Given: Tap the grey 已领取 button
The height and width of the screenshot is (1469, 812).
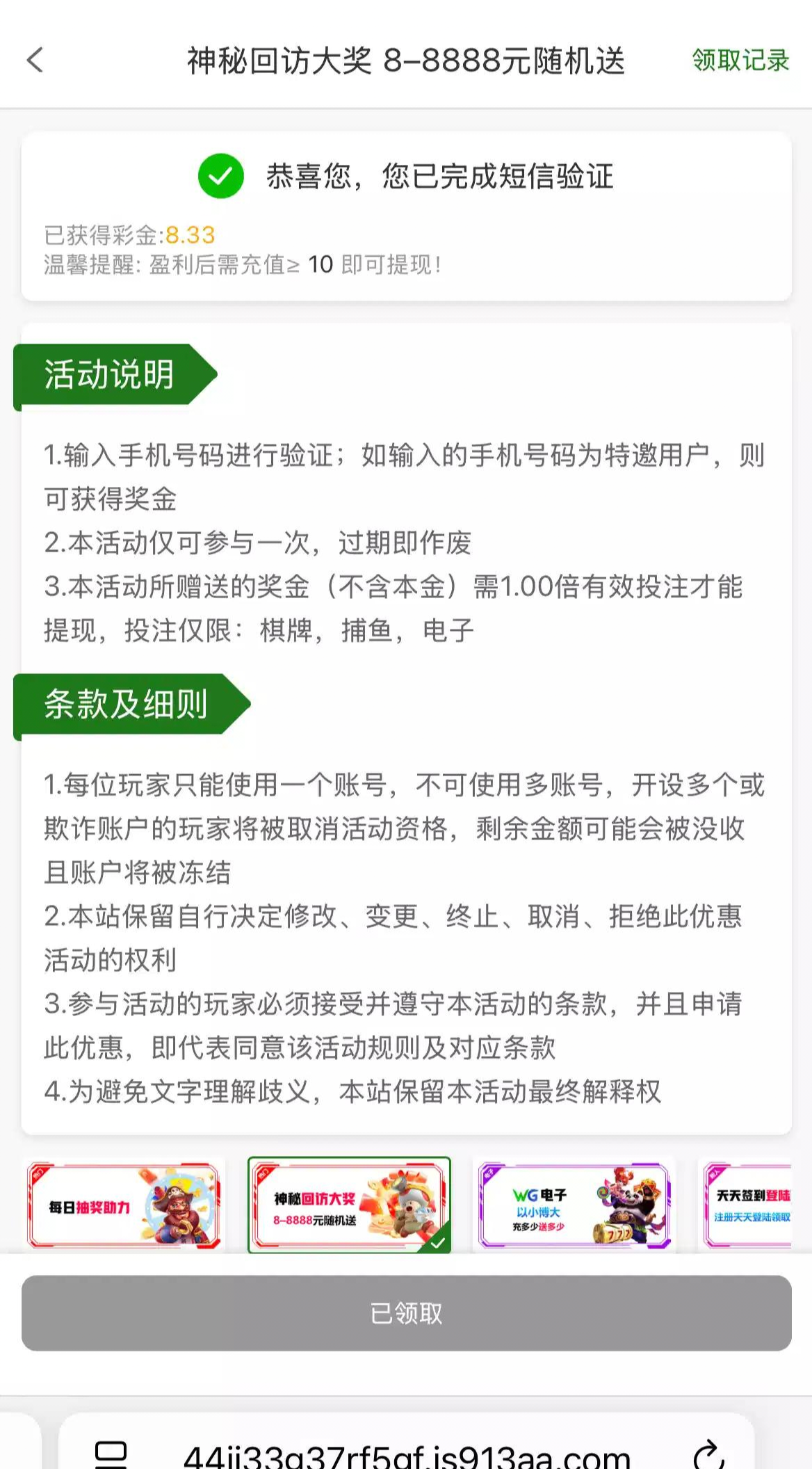Looking at the screenshot, I should (x=406, y=1313).
